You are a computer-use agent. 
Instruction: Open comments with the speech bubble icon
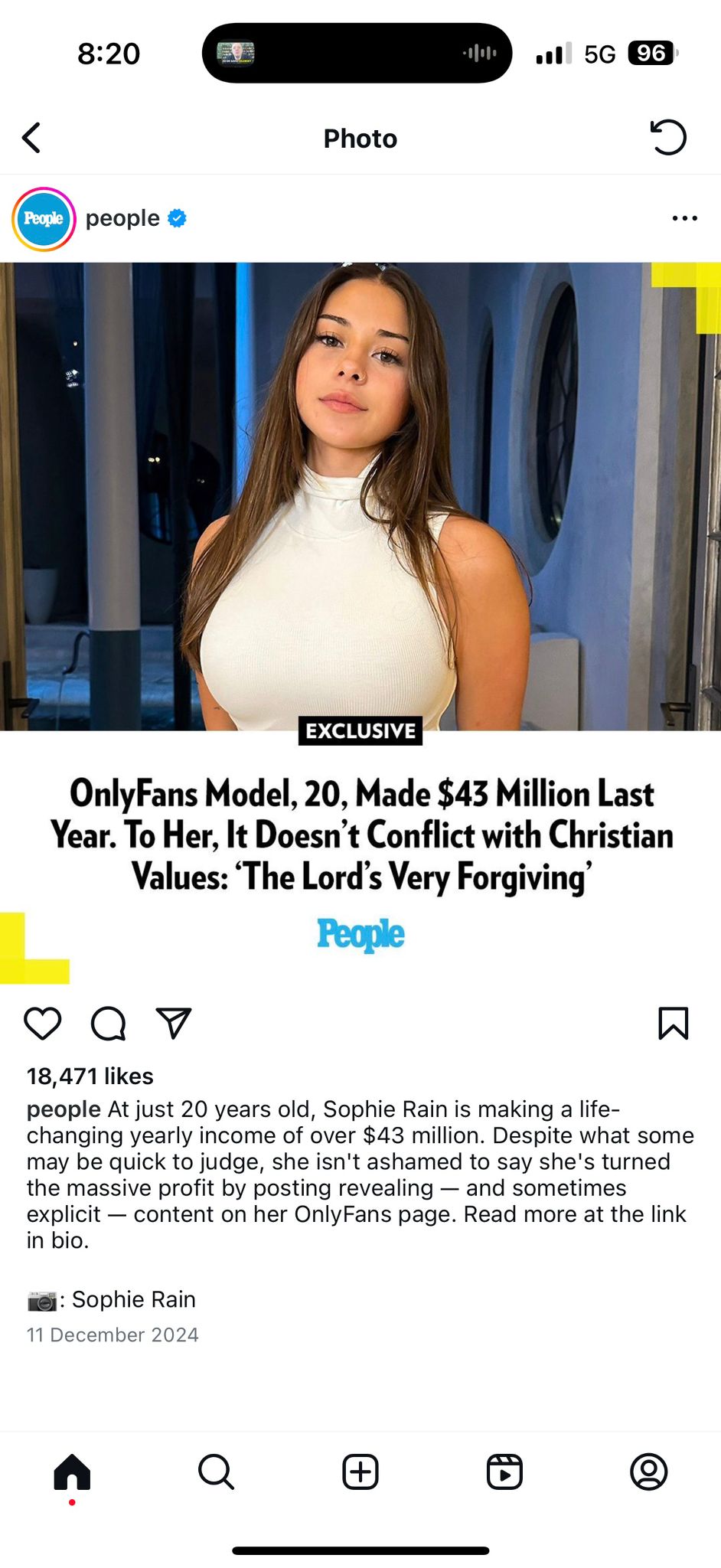[108, 1024]
